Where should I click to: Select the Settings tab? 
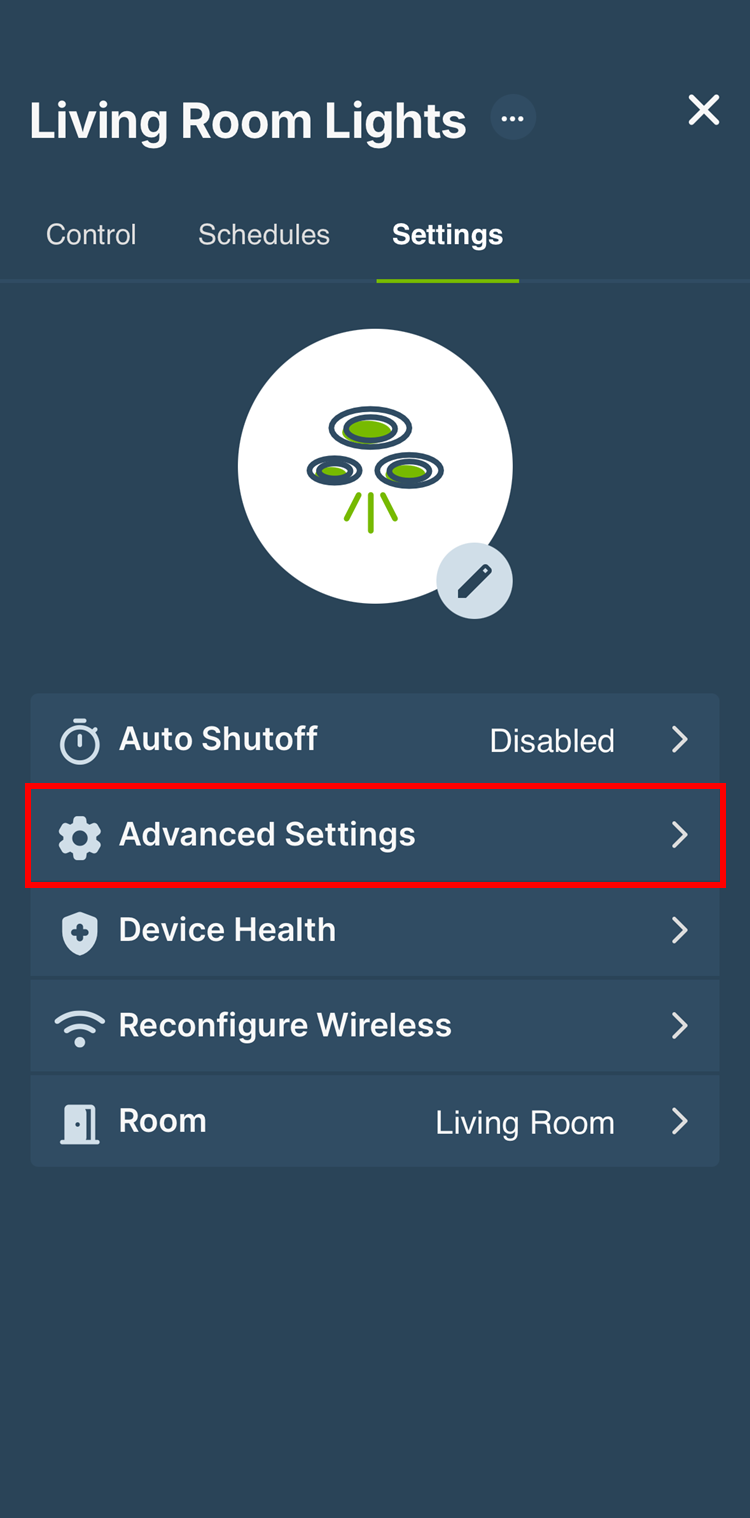click(x=447, y=234)
